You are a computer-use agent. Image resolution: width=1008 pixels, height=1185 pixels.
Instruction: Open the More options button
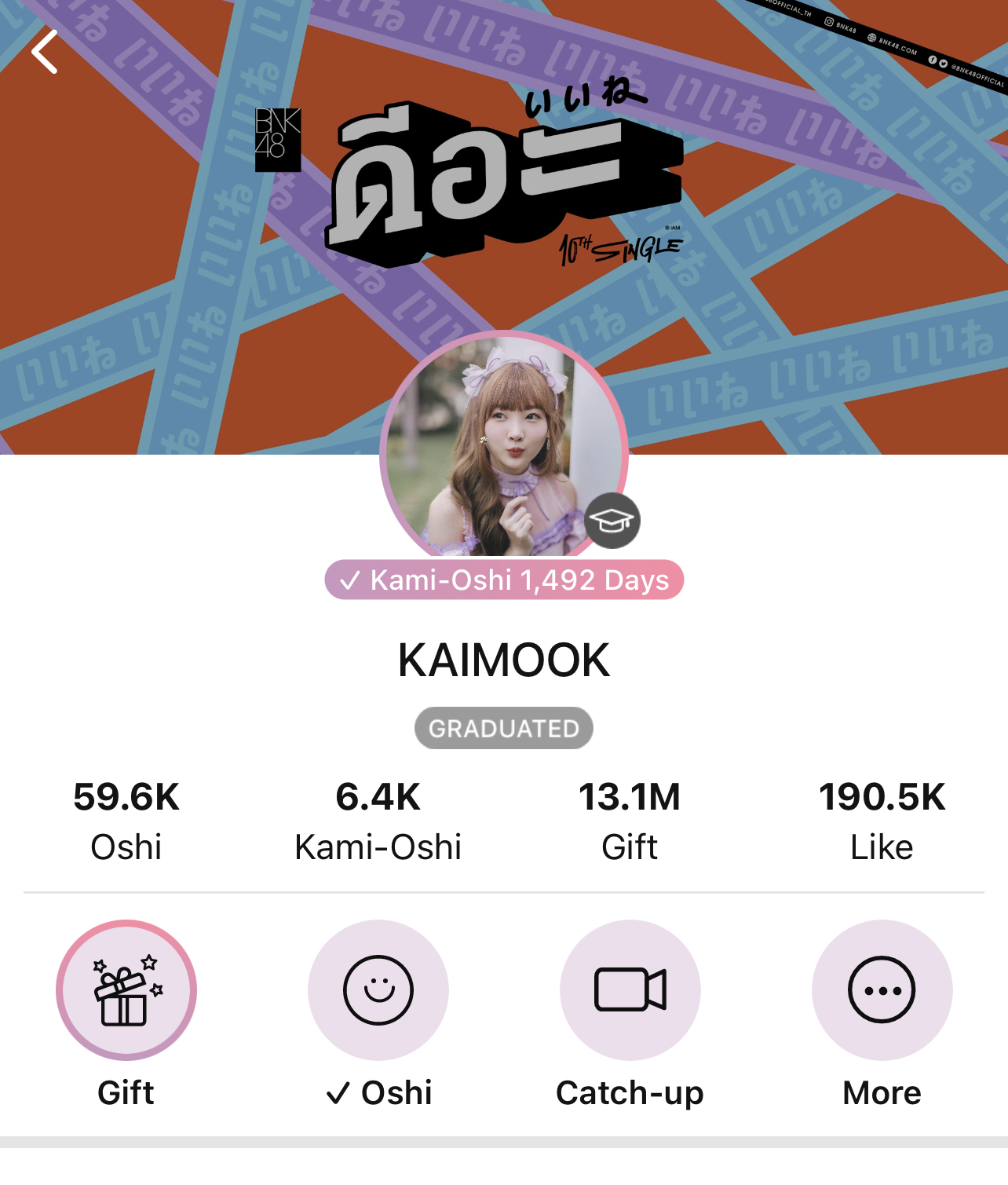[x=882, y=989]
